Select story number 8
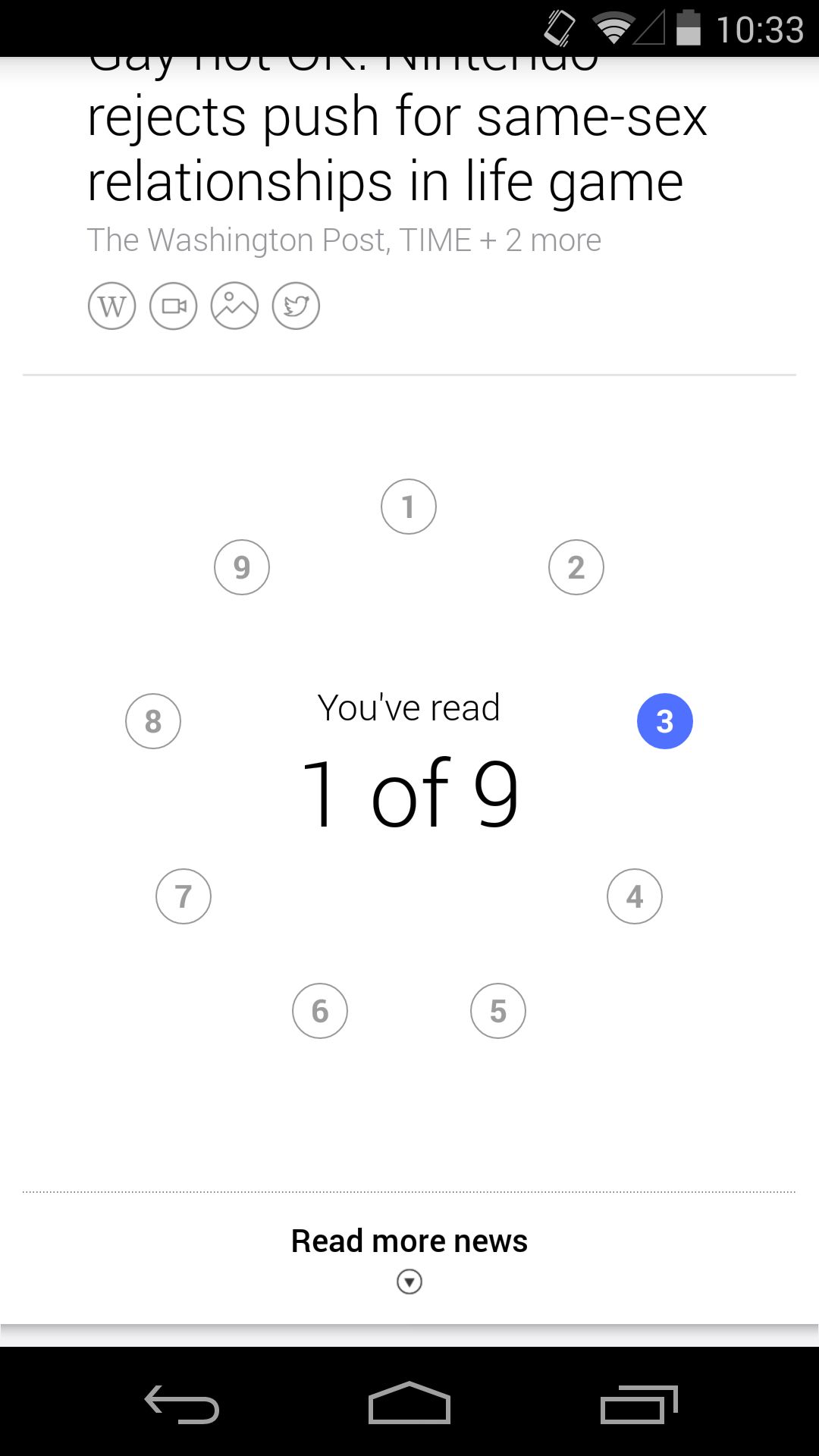Image resolution: width=819 pixels, height=1456 pixels. tap(153, 721)
